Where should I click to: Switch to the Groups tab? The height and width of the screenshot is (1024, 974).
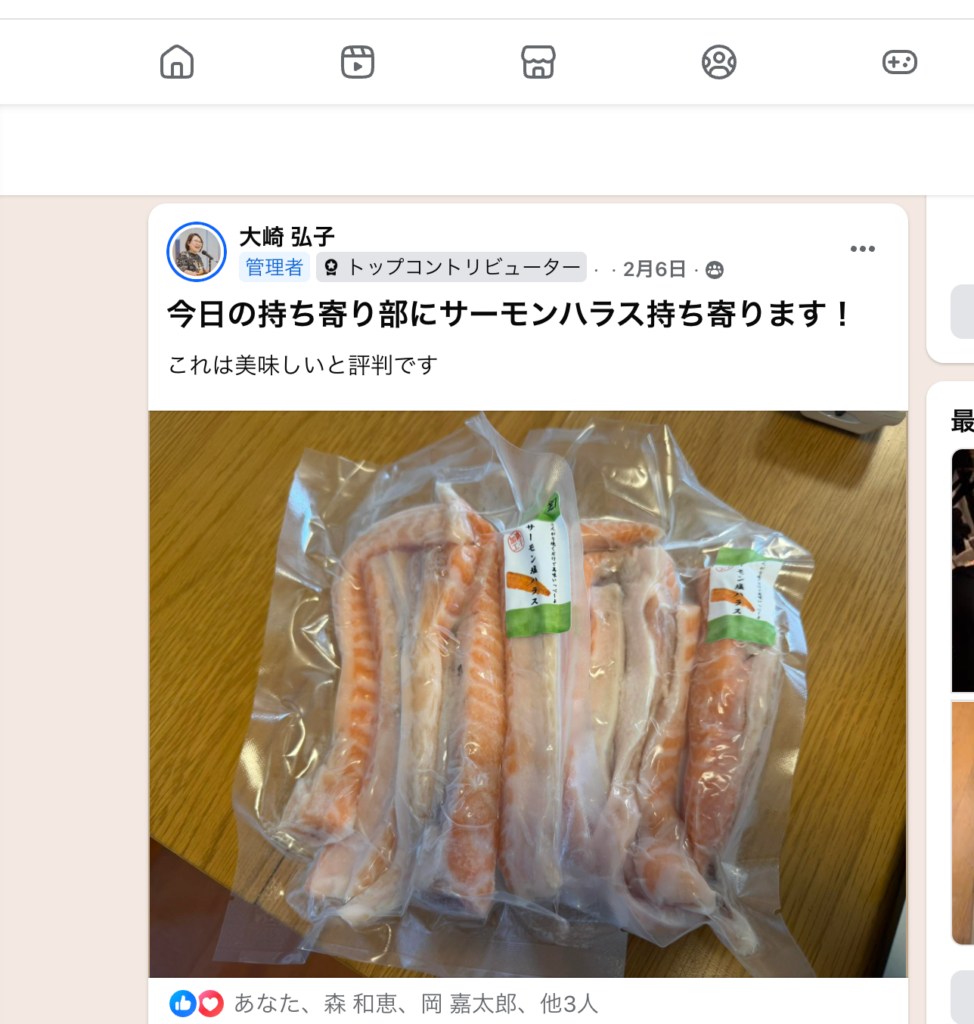click(718, 62)
